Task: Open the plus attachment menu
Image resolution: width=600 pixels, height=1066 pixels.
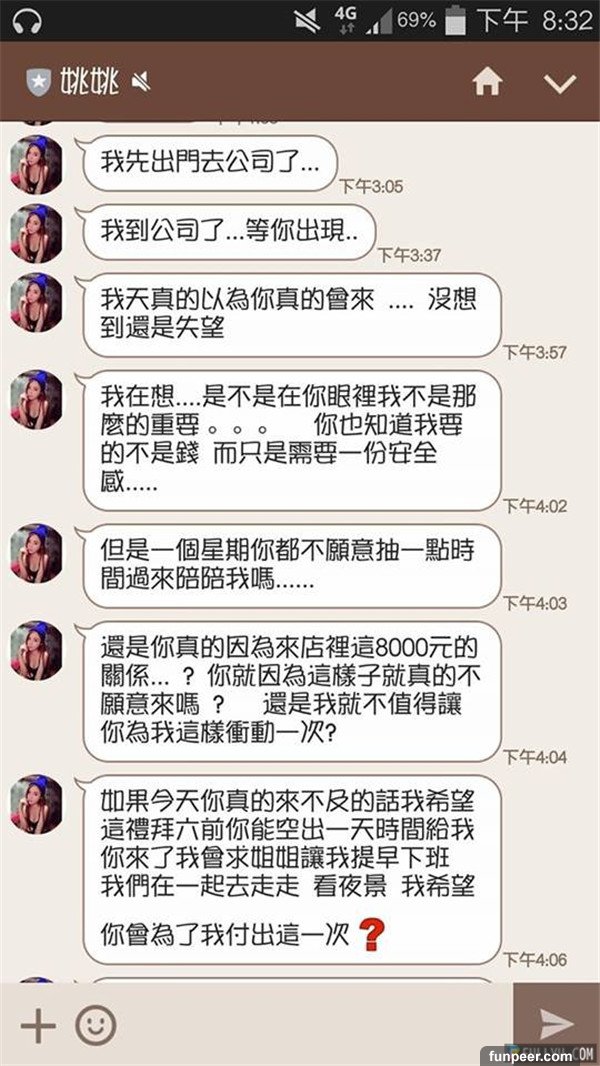Action: pyautogui.click(x=37, y=1025)
